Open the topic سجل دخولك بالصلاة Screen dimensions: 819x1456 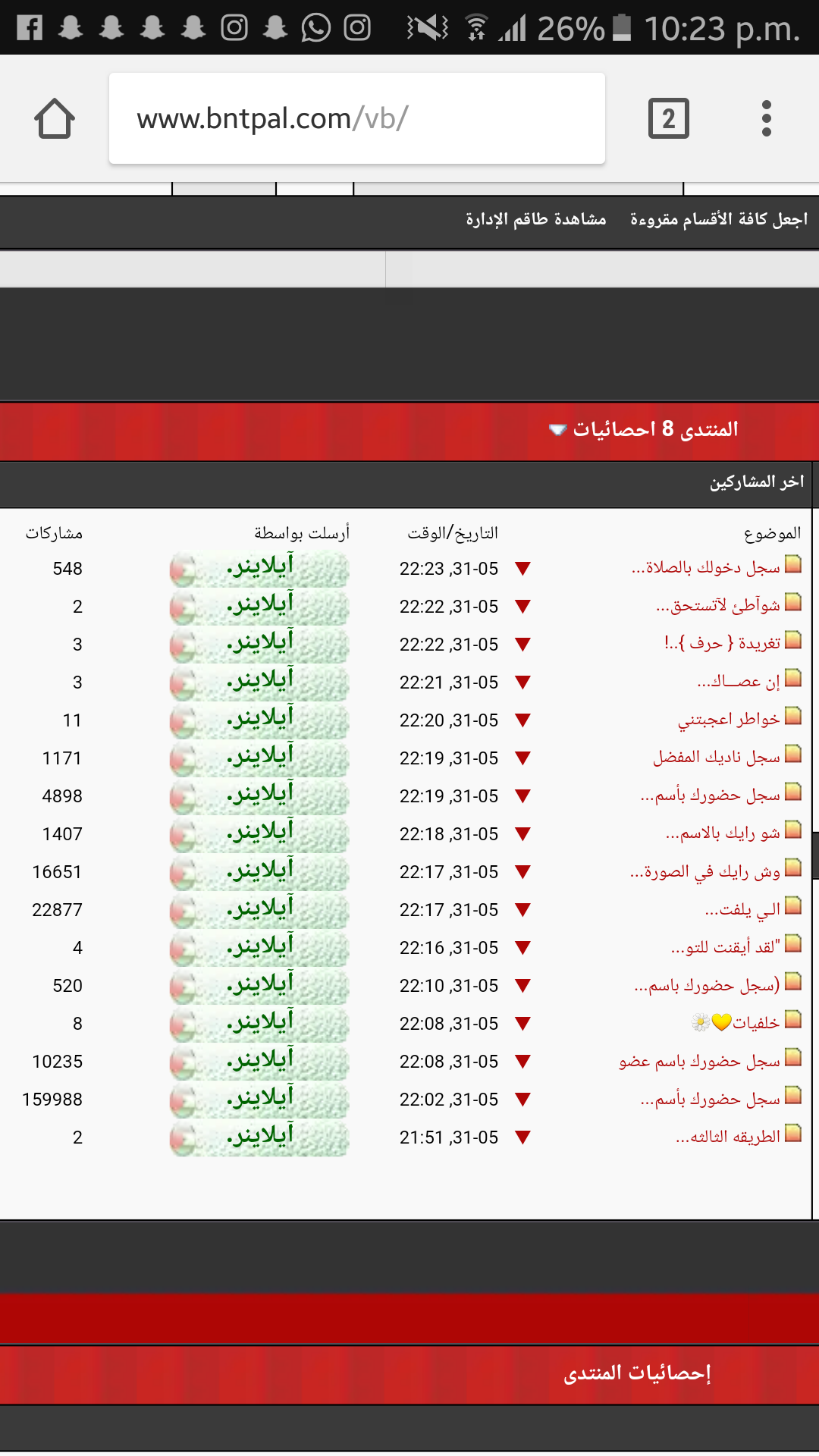point(705,567)
